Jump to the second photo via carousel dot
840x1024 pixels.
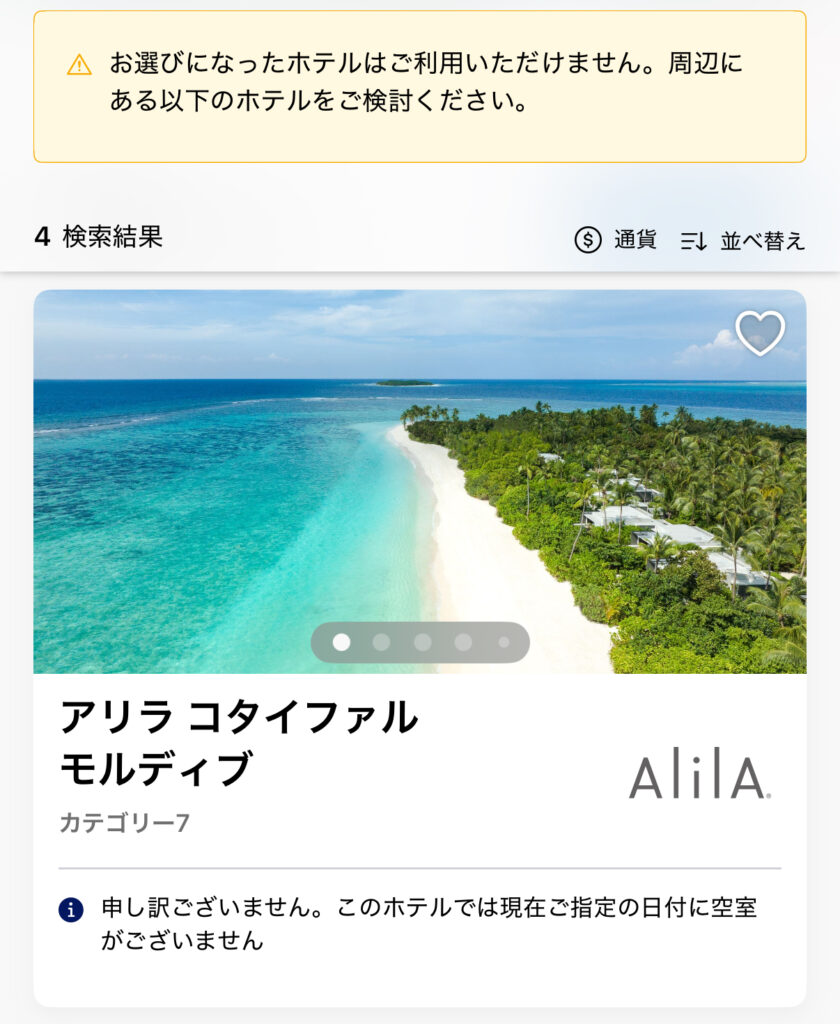(382, 642)
